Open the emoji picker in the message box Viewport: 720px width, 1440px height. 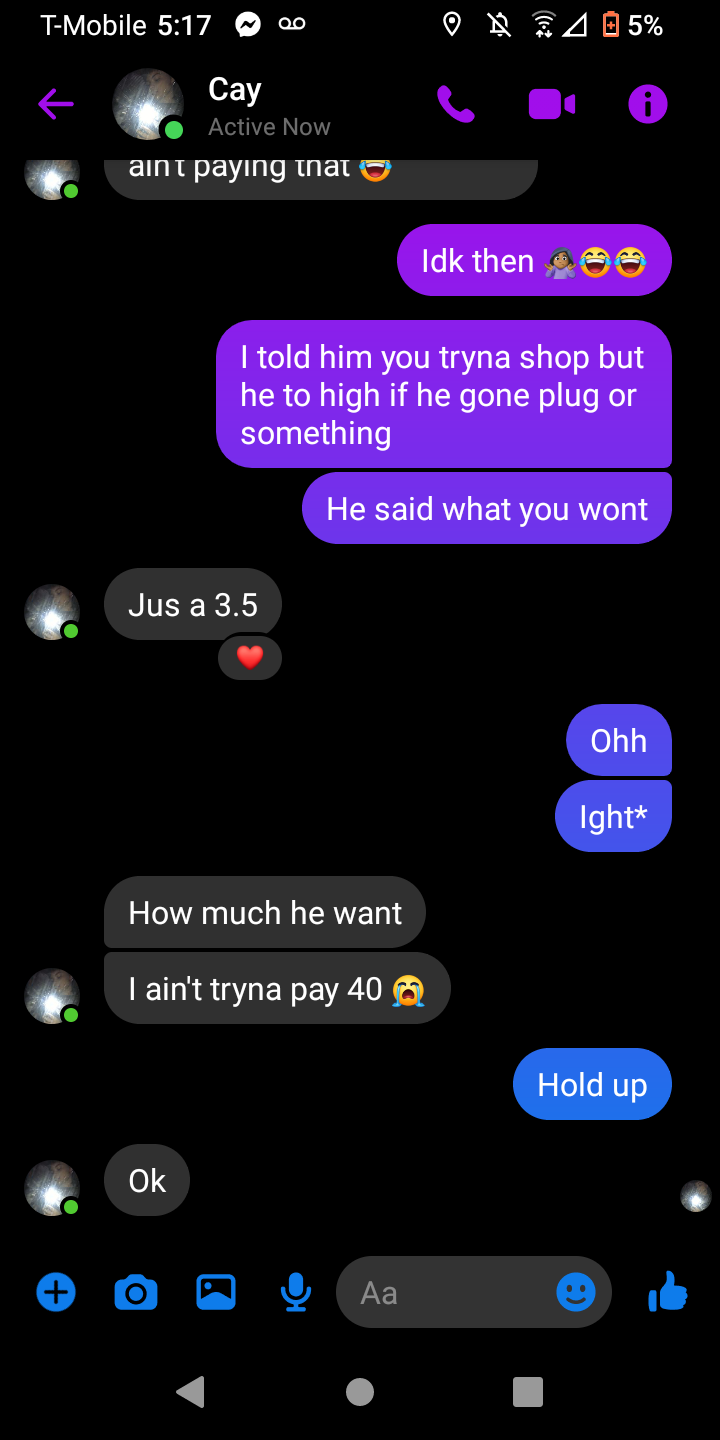click(576, 1292)
